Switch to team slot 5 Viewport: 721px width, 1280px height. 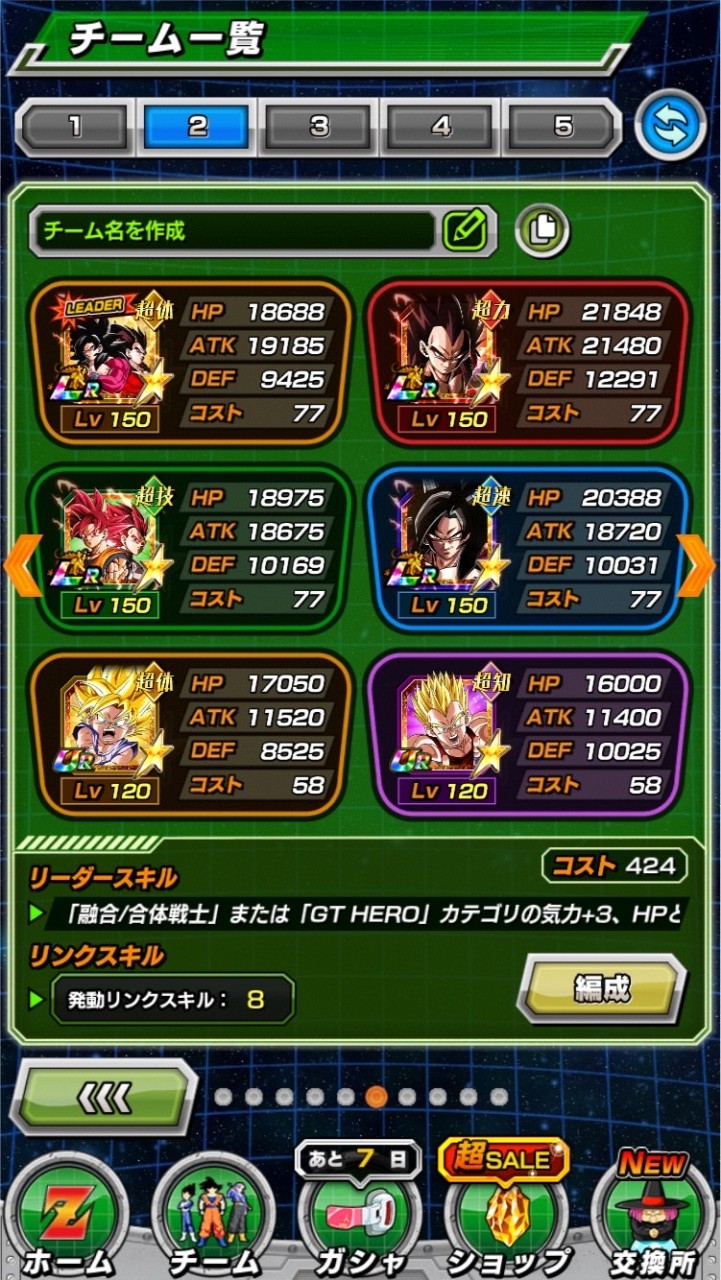tap(563, 127)
